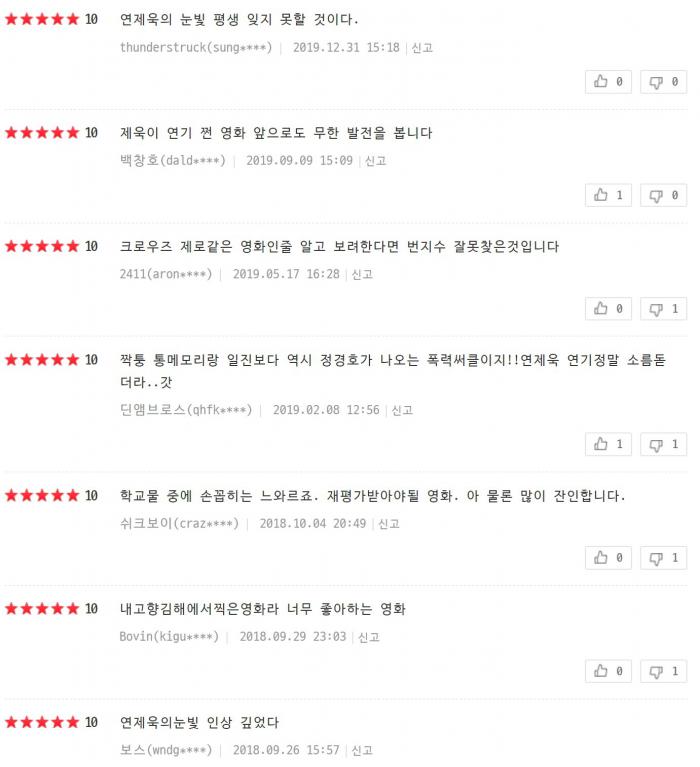
Task: Upvote Bovin's review
Action: point(608,671)
